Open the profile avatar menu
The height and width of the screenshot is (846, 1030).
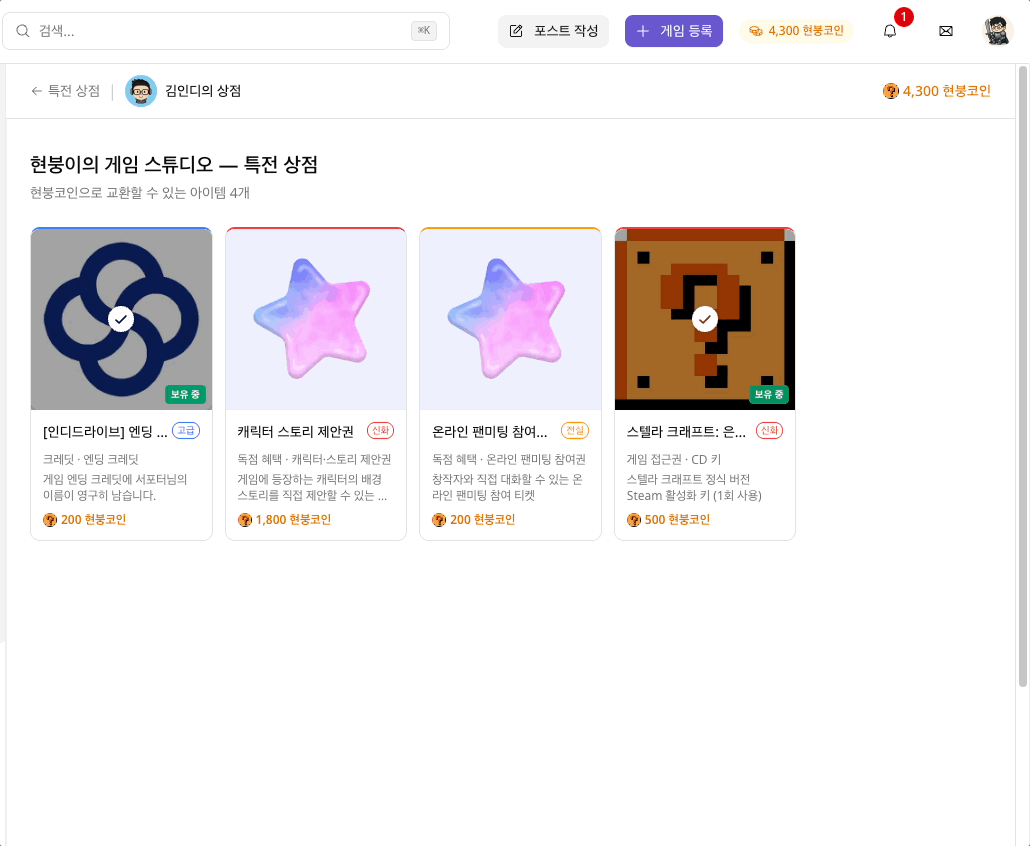pyautogui.click(x=998, y=31)
